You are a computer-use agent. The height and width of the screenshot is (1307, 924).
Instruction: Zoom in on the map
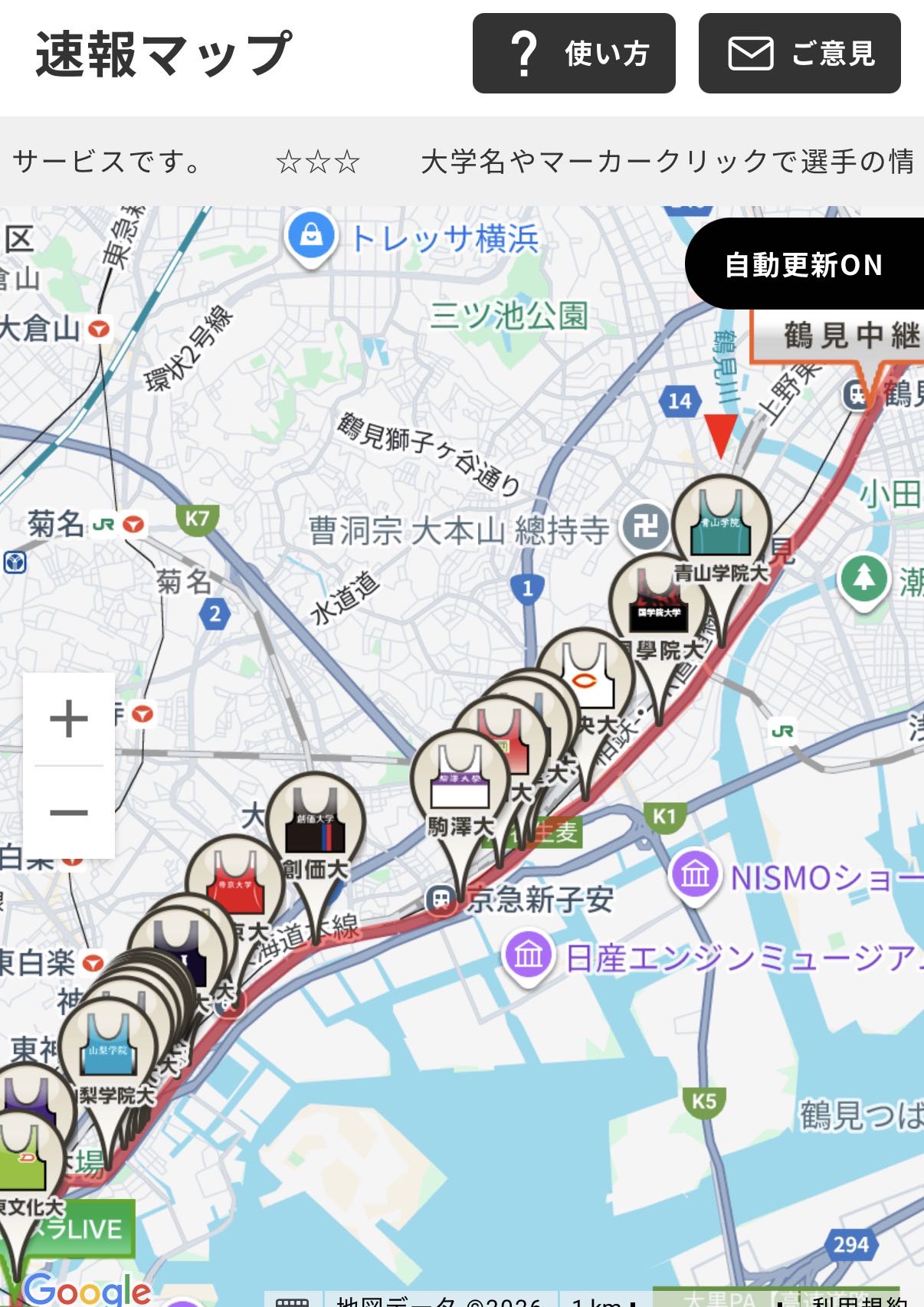click(x=69, y=719)
